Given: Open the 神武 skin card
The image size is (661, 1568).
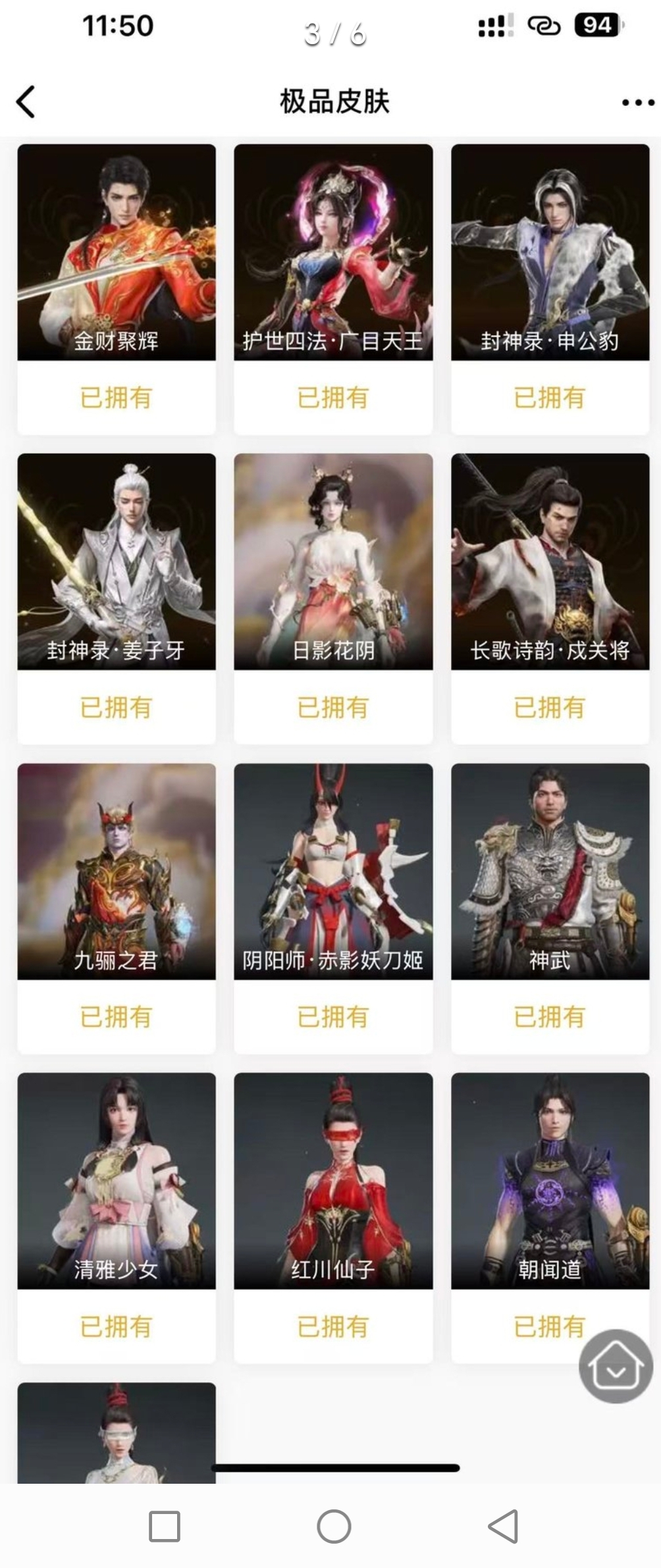Looking at the screenshot, I should (550, 871).
